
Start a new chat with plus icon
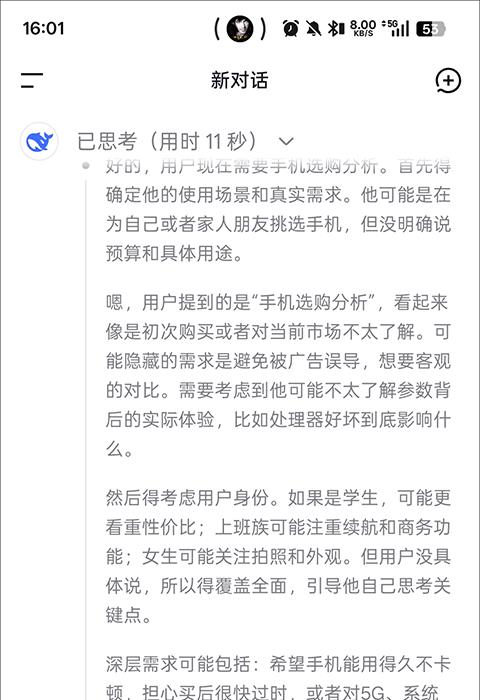point(448,81)
